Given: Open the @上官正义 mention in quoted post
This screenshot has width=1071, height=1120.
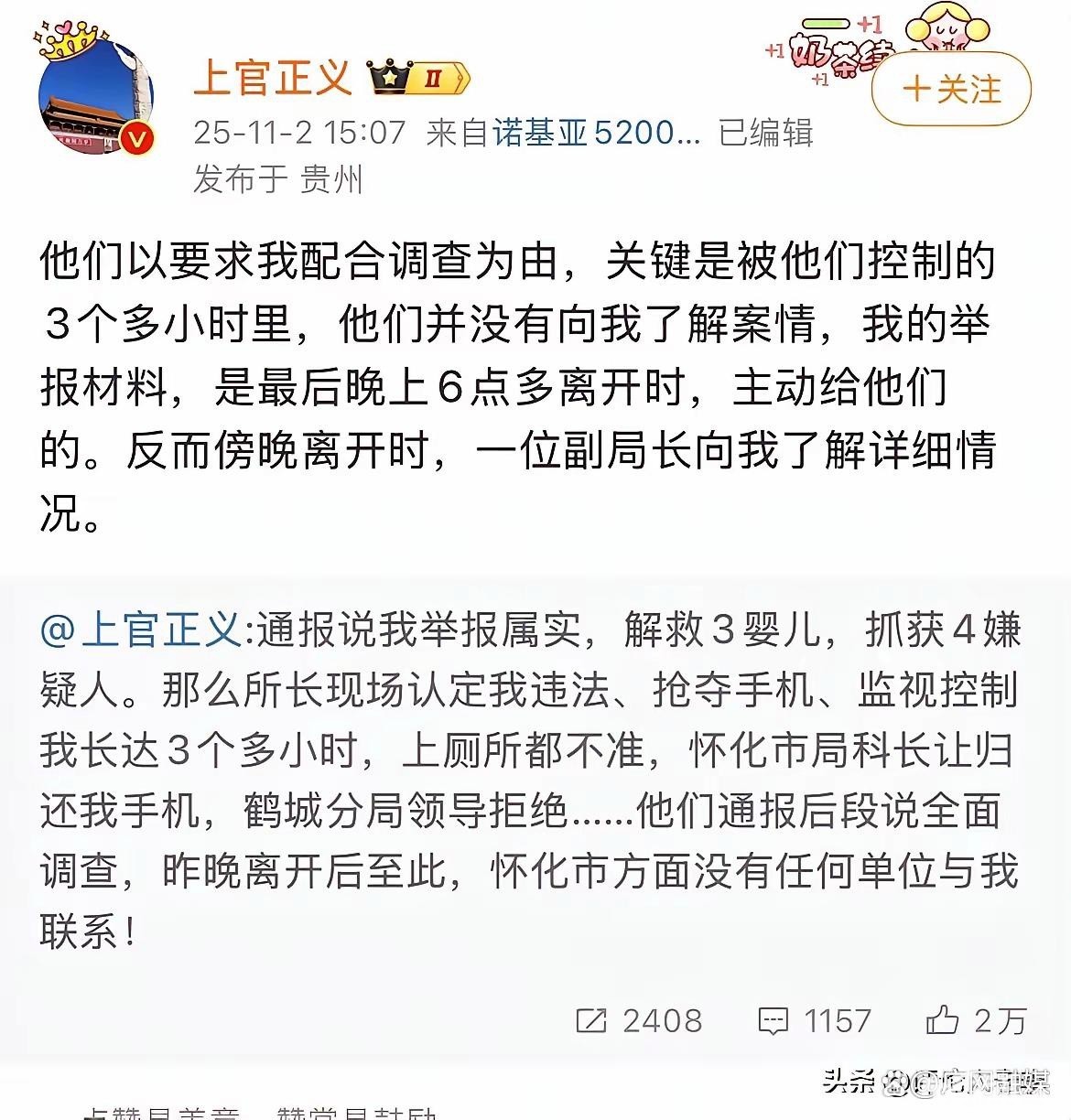Looking at the screenshot, I should [x=142, y=630].
